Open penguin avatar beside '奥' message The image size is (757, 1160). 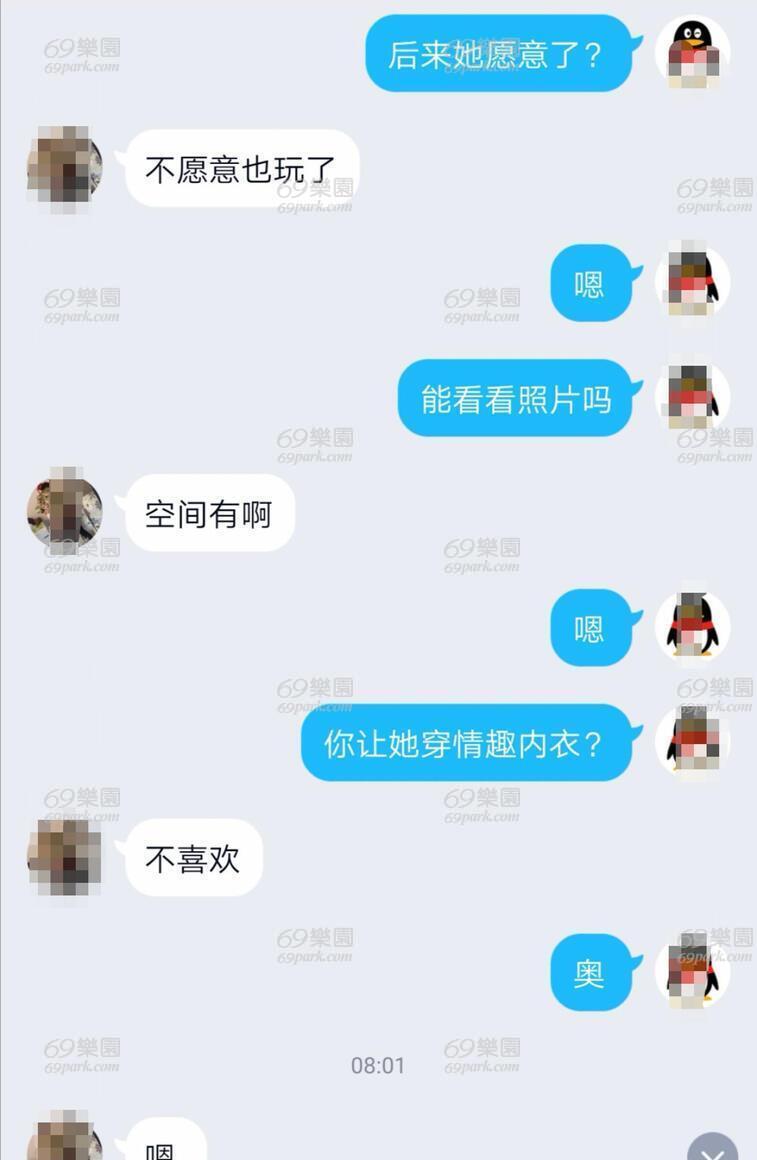tap(693, 972)
